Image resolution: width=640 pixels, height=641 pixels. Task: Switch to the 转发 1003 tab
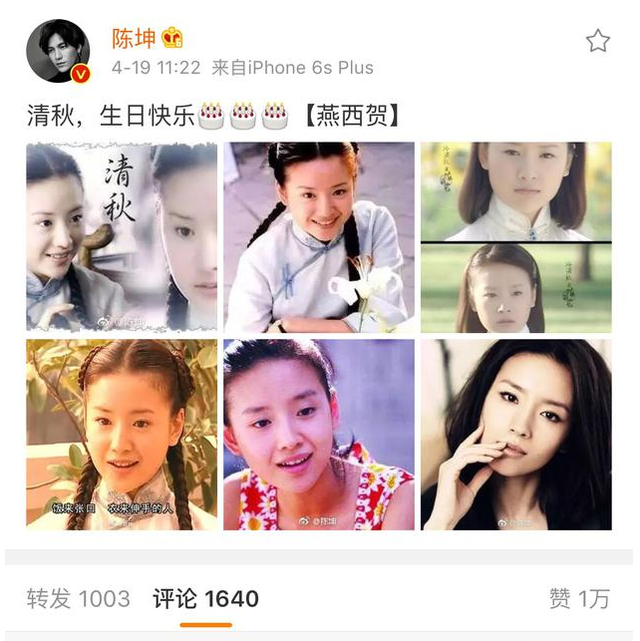78,598
